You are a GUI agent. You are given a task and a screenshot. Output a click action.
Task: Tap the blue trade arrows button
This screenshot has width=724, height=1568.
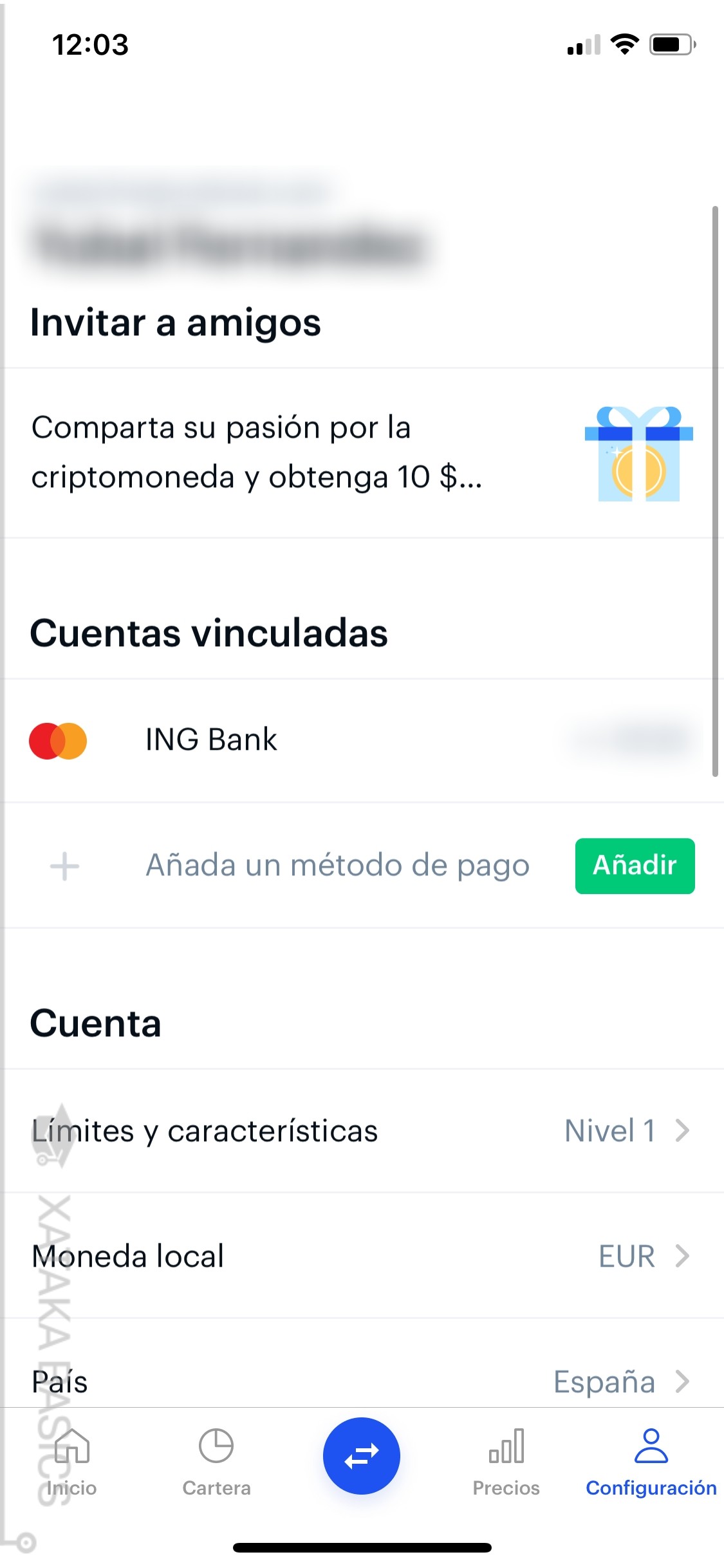tap(362, 1456)
